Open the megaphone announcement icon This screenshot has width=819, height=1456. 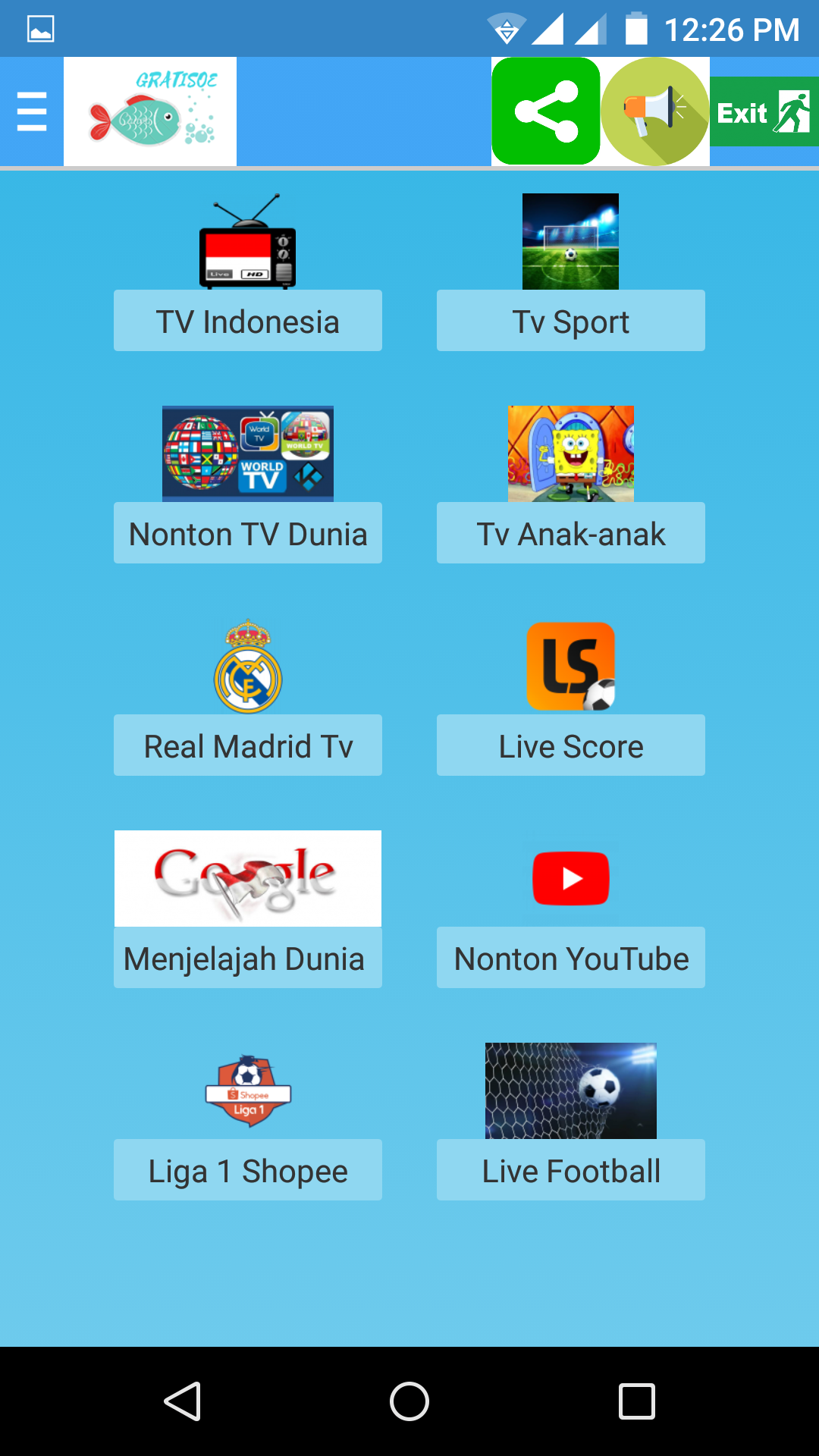[654, 111]
